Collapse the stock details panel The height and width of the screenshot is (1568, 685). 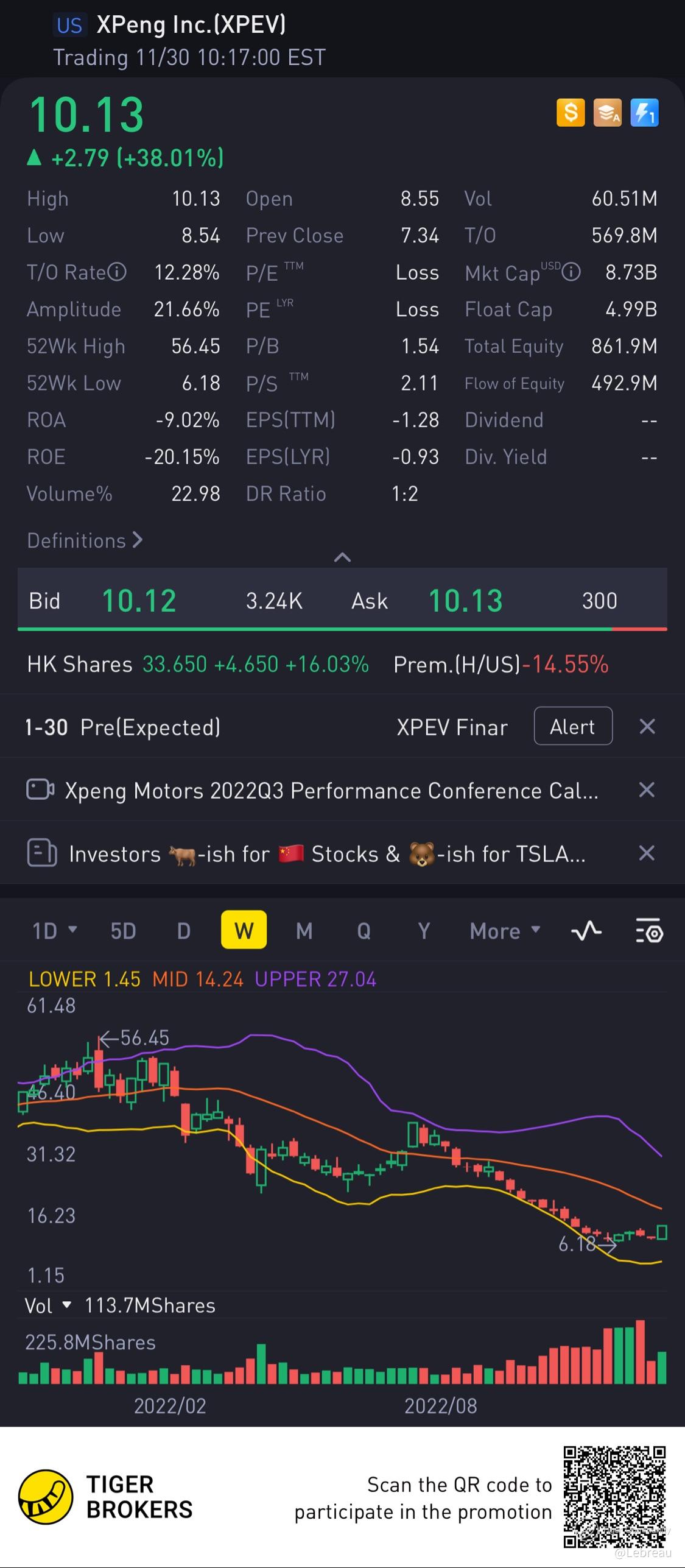coord(342,557)
